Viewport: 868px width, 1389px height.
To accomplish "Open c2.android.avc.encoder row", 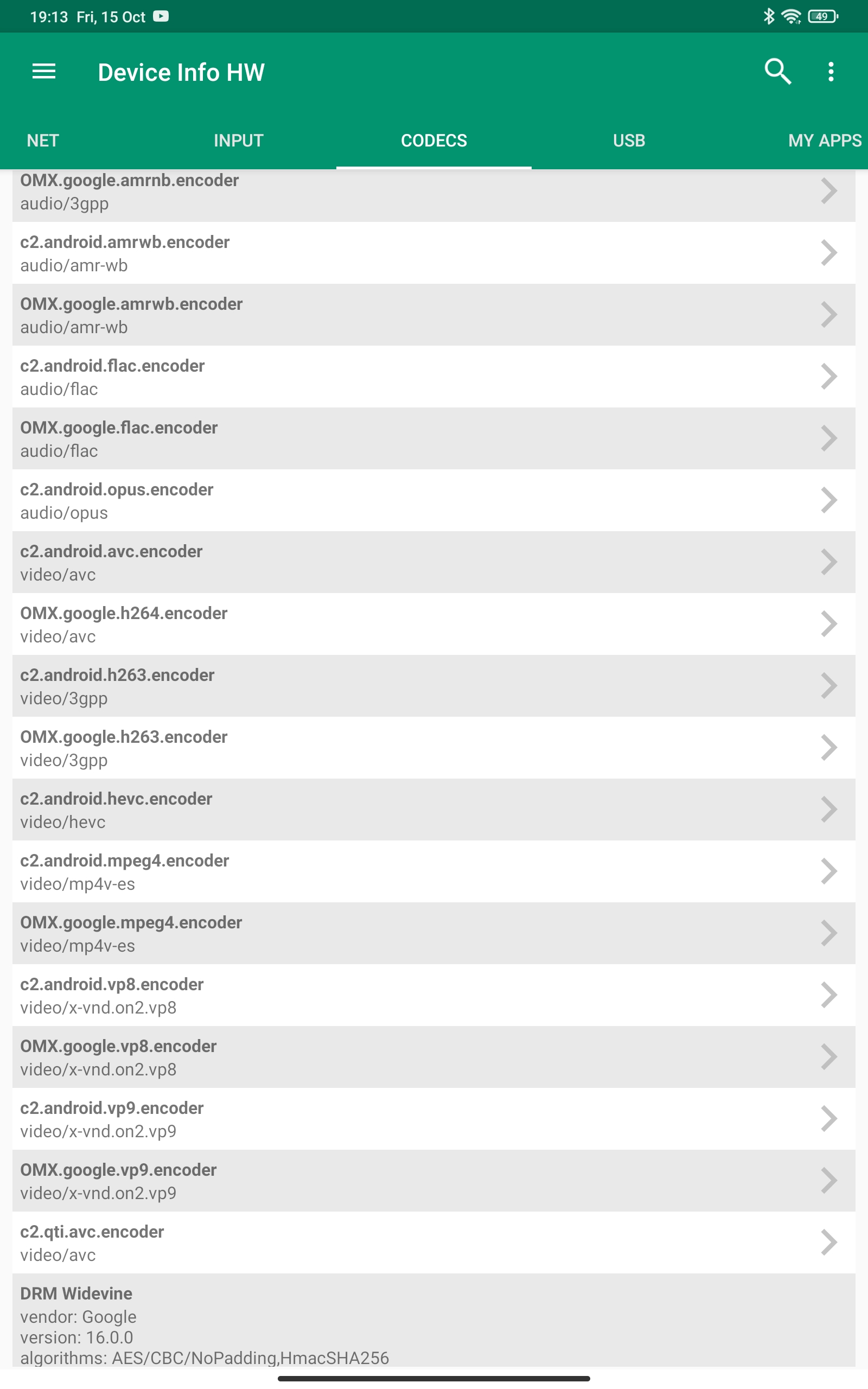I will click(433, 563).
